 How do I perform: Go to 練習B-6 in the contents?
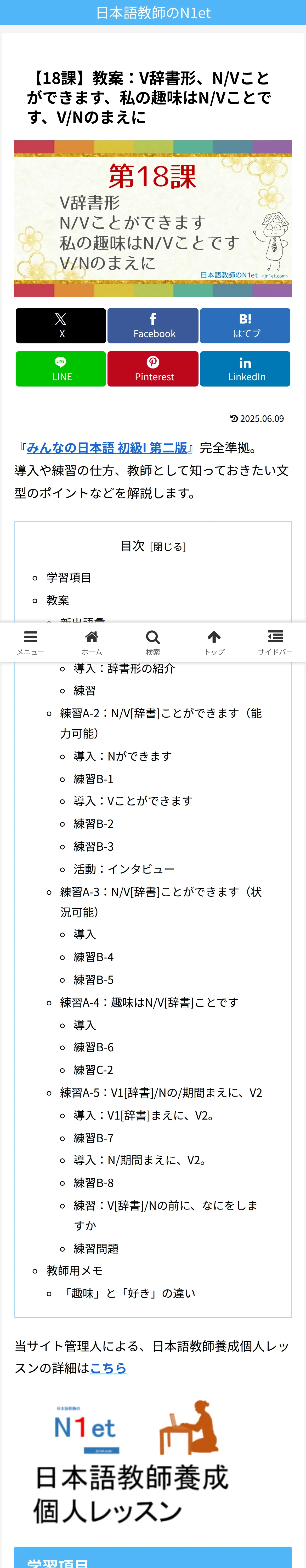[x=93, y=1047]
